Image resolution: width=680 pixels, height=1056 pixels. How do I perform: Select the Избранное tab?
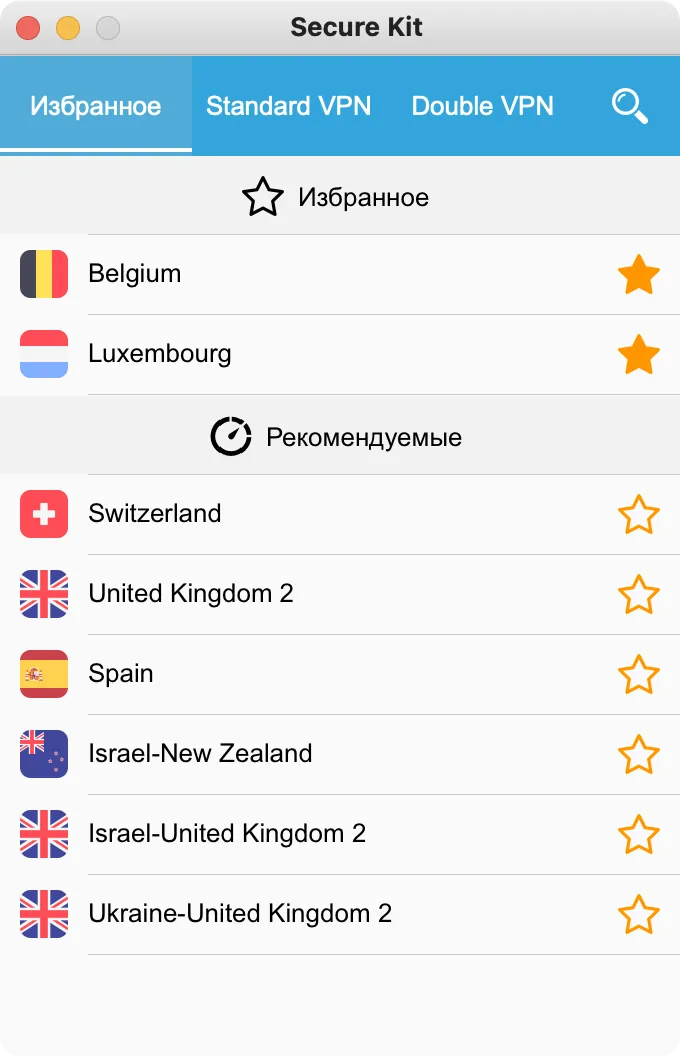pos(96,106)
